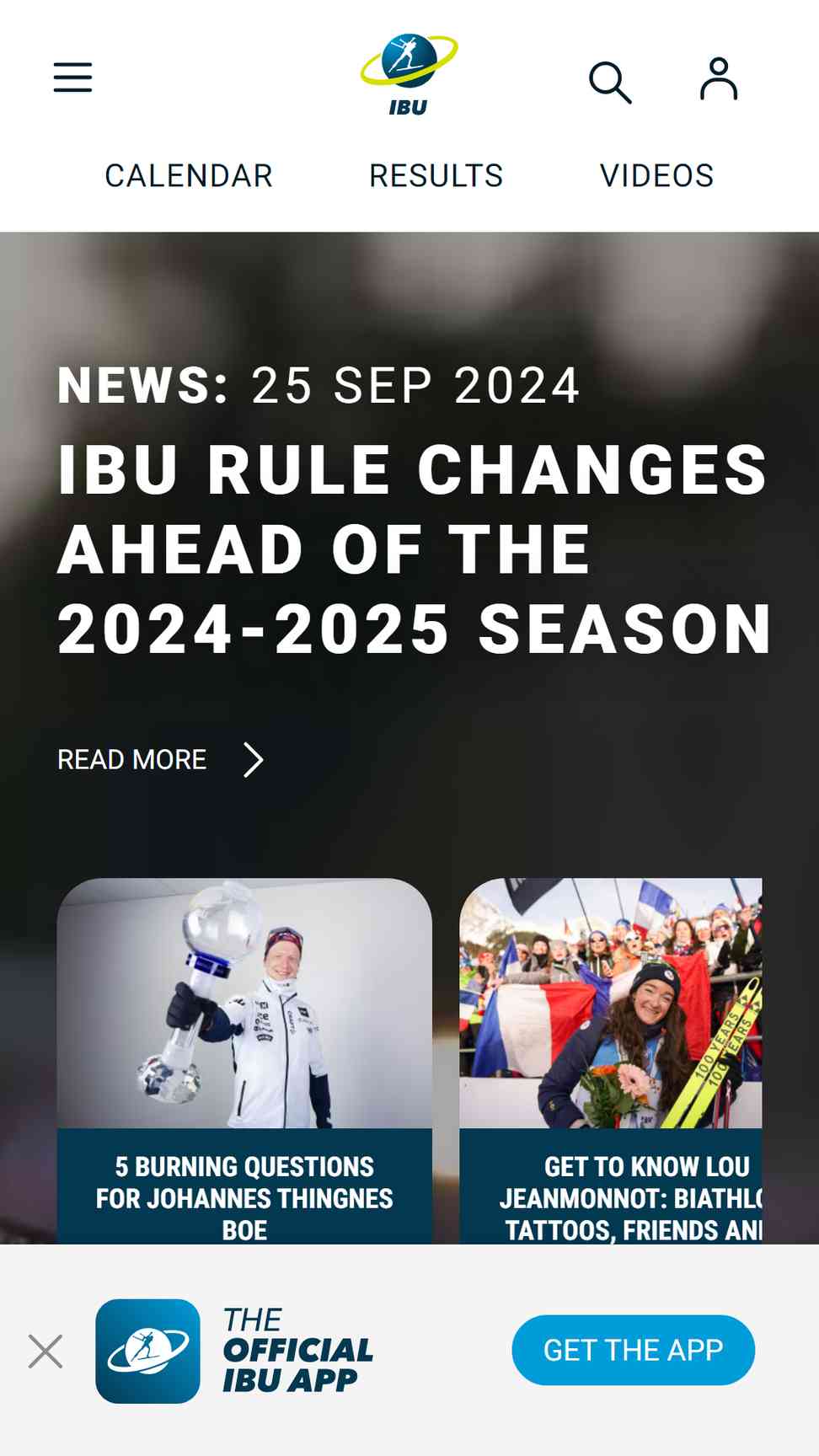Dismiss the official IBU app banner

45,1352
